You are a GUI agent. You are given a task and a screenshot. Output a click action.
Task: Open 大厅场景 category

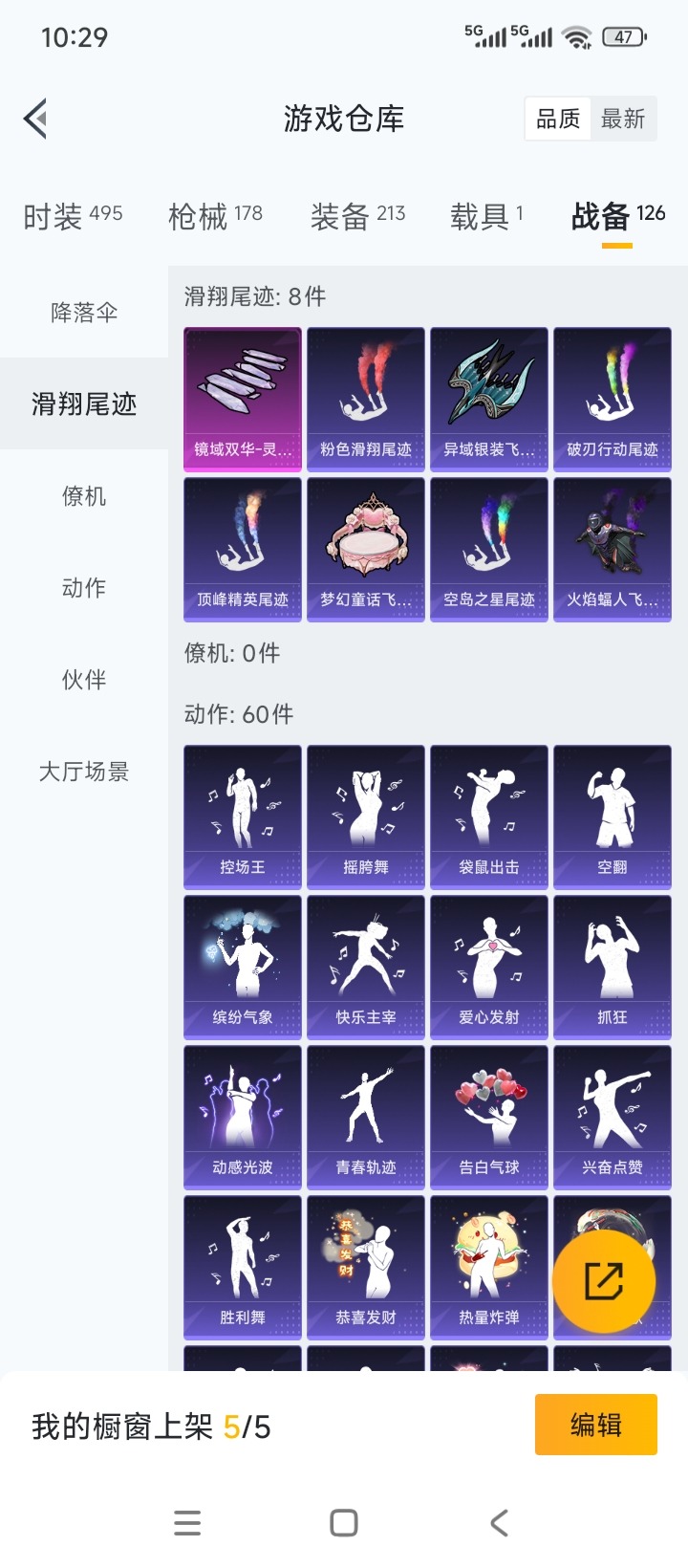[x=84, y=772]
